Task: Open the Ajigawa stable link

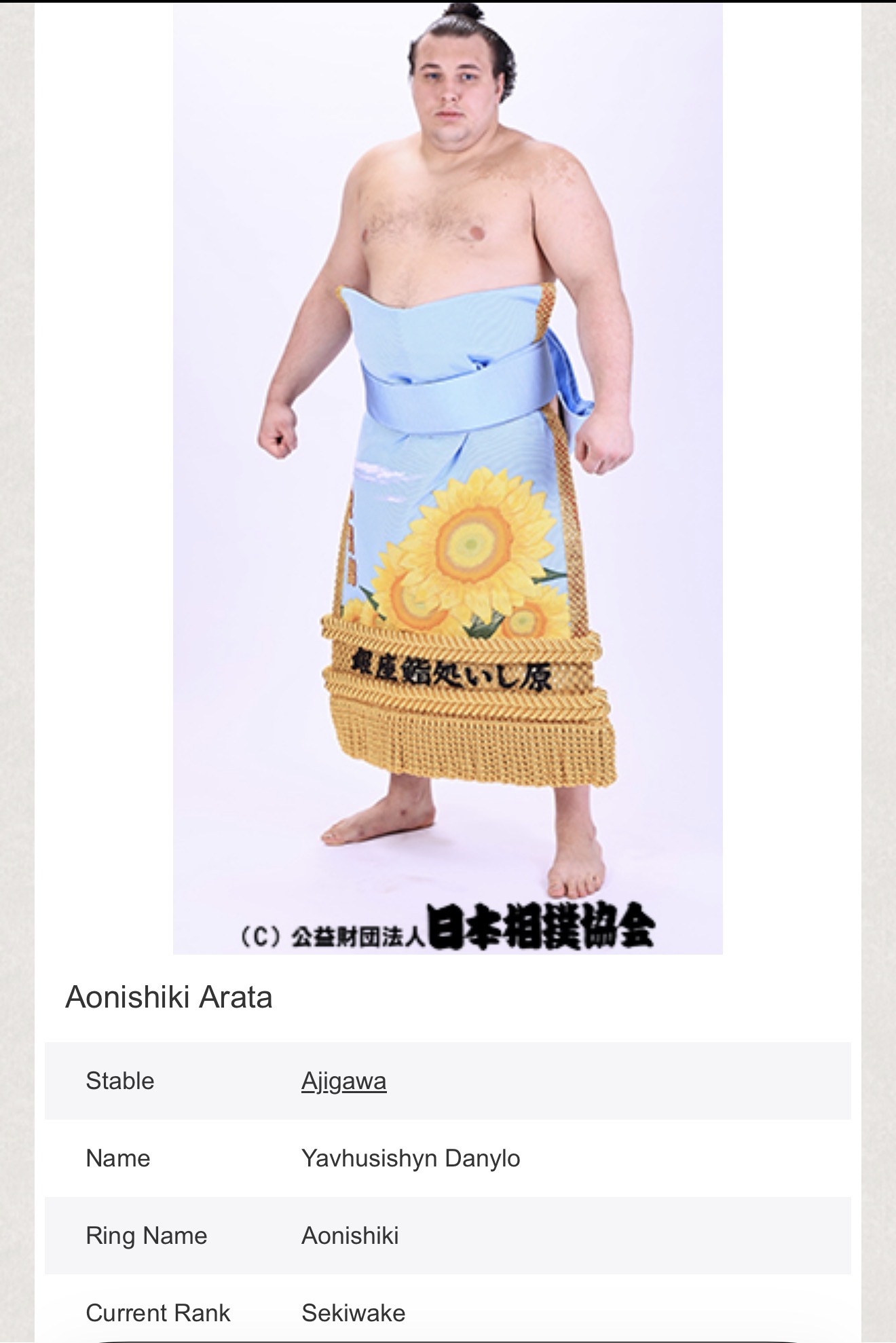Action: pyautogui.click(x=343, y=1080)
